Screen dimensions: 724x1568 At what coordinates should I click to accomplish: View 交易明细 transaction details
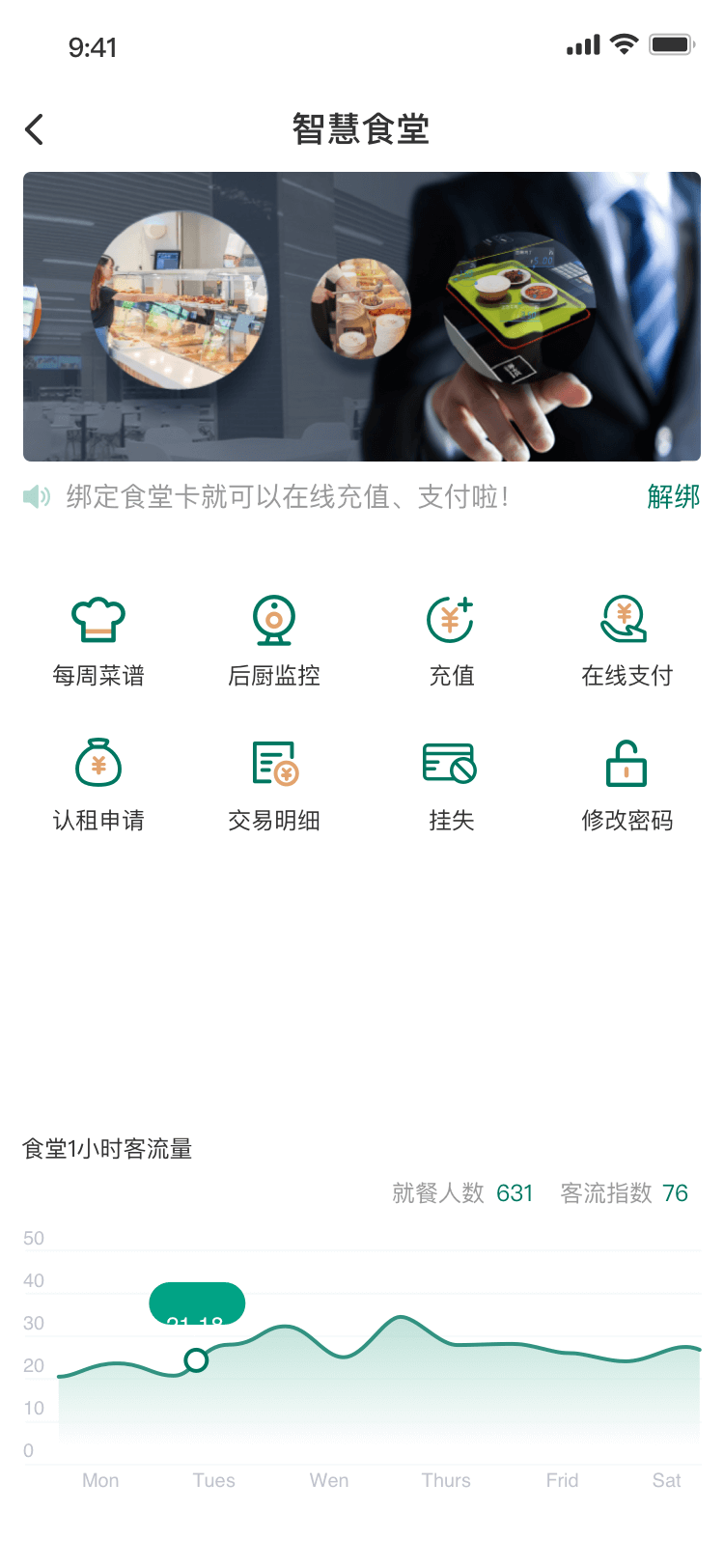pos(274,786)
